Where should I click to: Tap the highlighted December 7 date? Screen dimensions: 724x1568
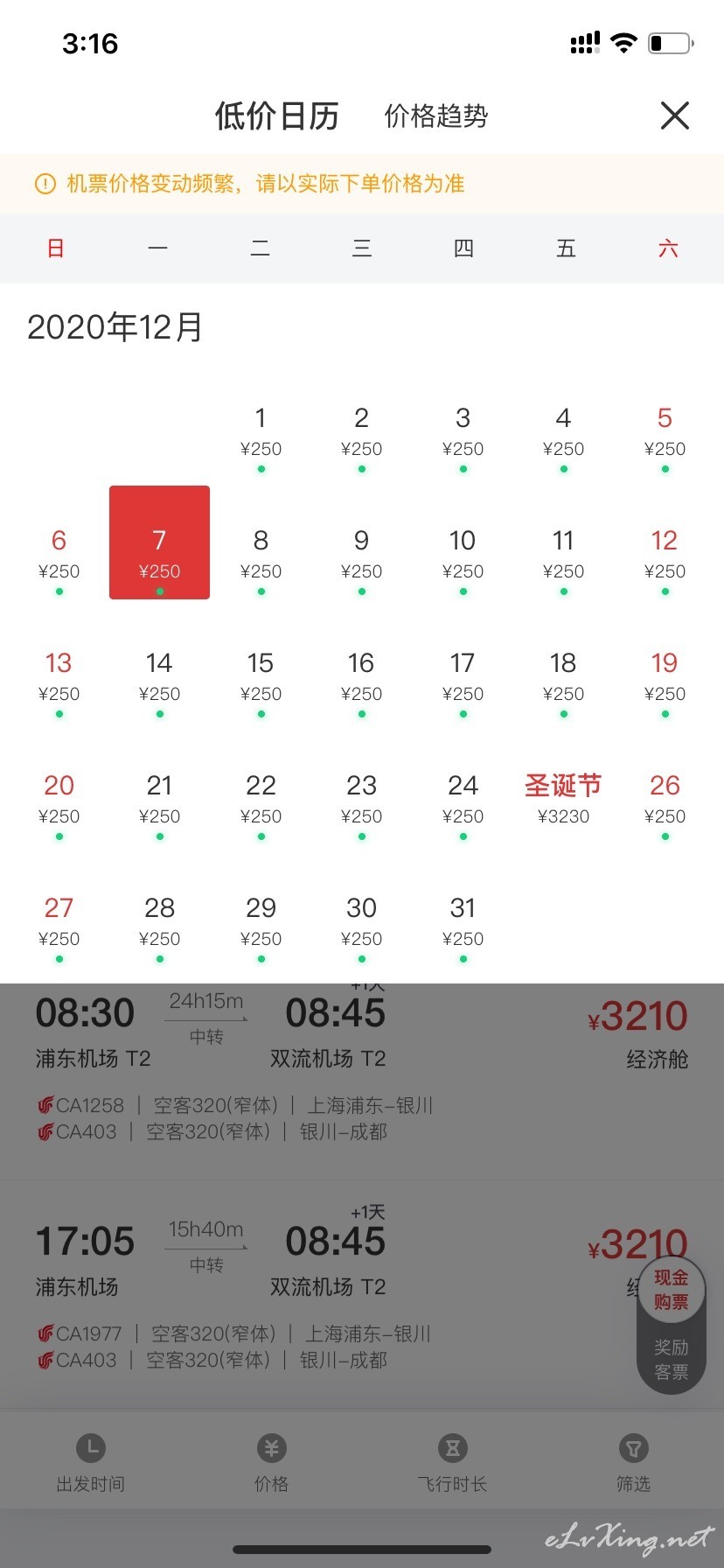coord(159,542)
